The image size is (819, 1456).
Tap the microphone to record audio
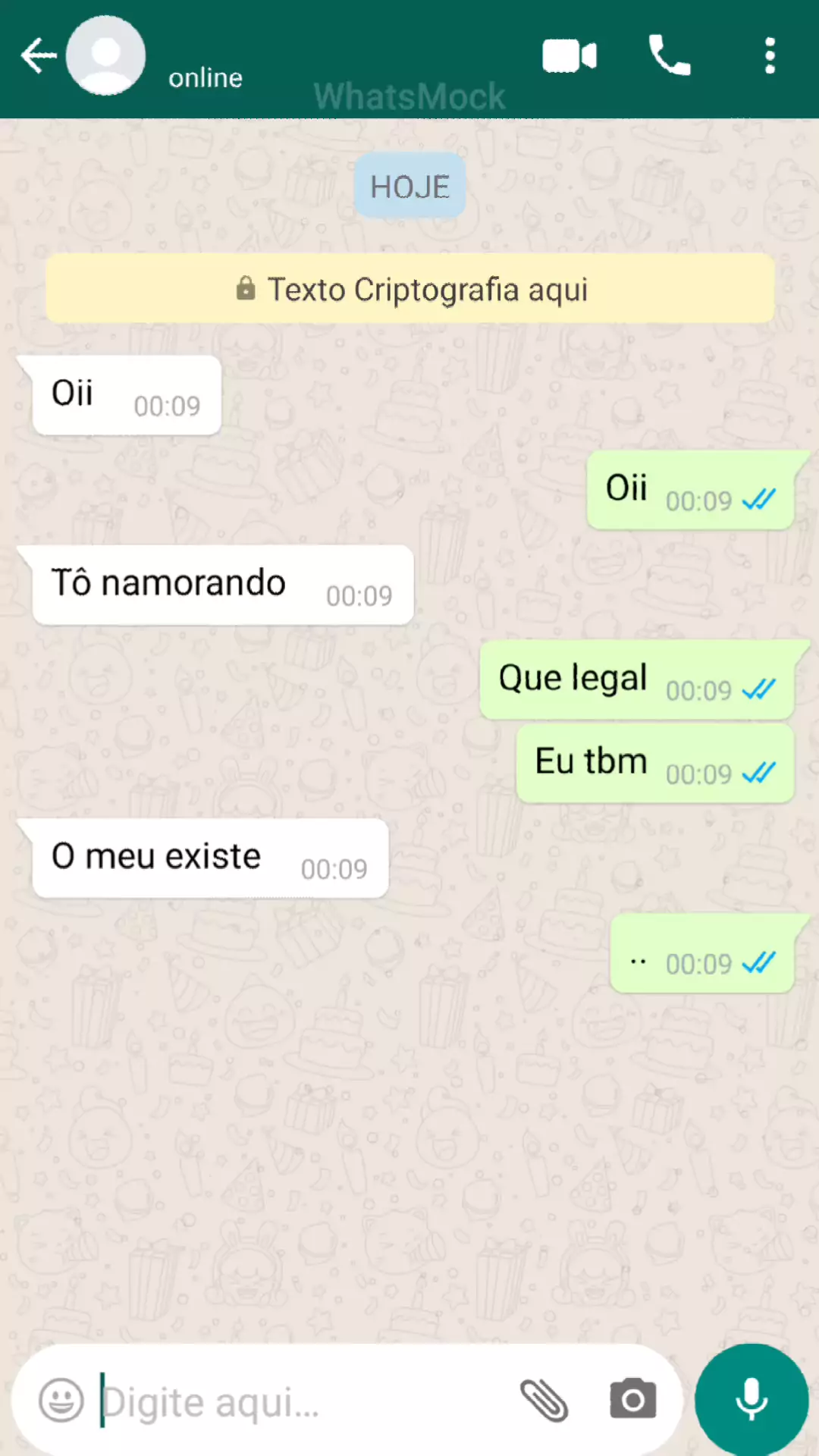click(x=752, y=1400)
